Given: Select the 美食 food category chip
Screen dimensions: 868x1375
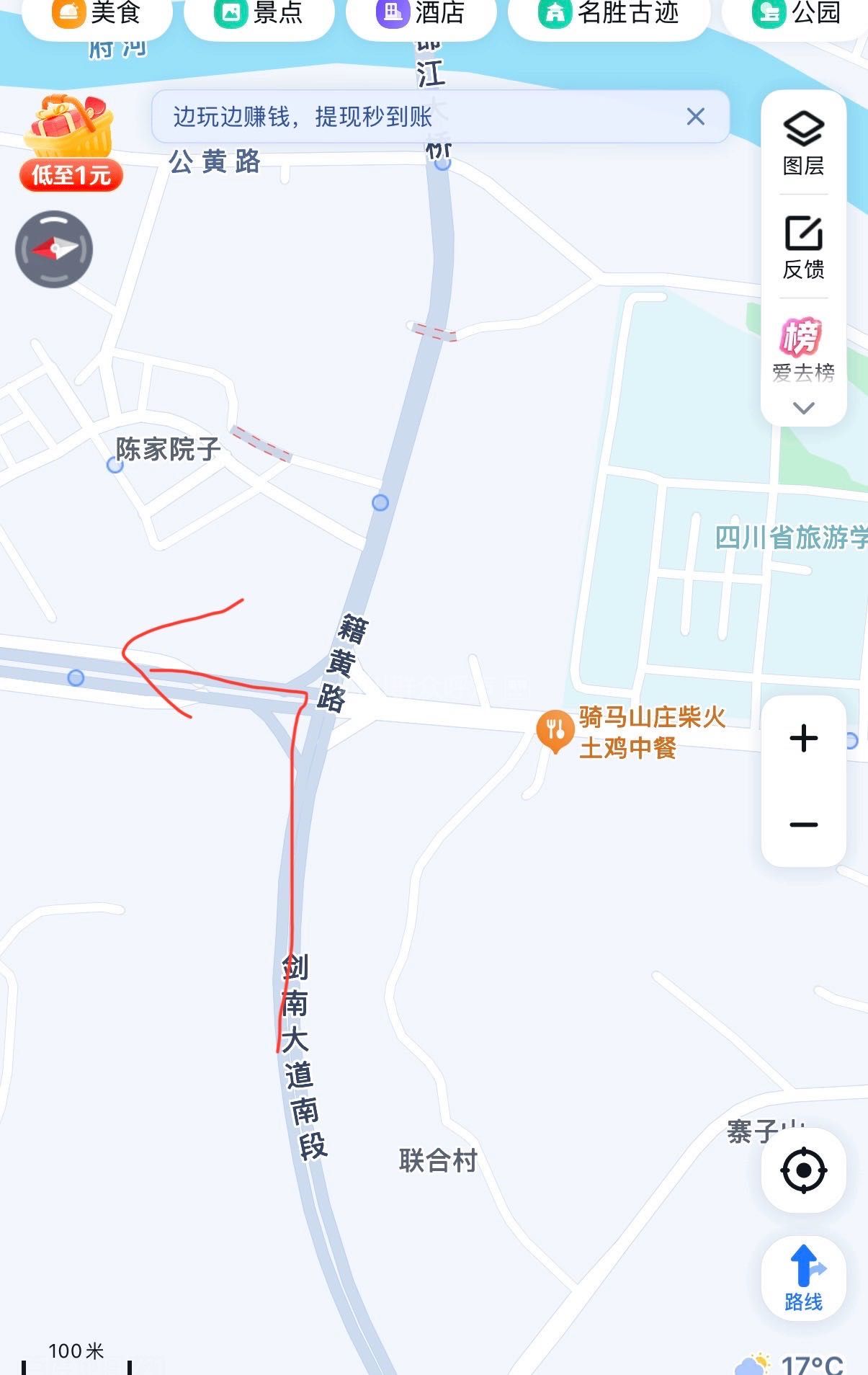Looking at the screenshot, I should coord(97,13).
